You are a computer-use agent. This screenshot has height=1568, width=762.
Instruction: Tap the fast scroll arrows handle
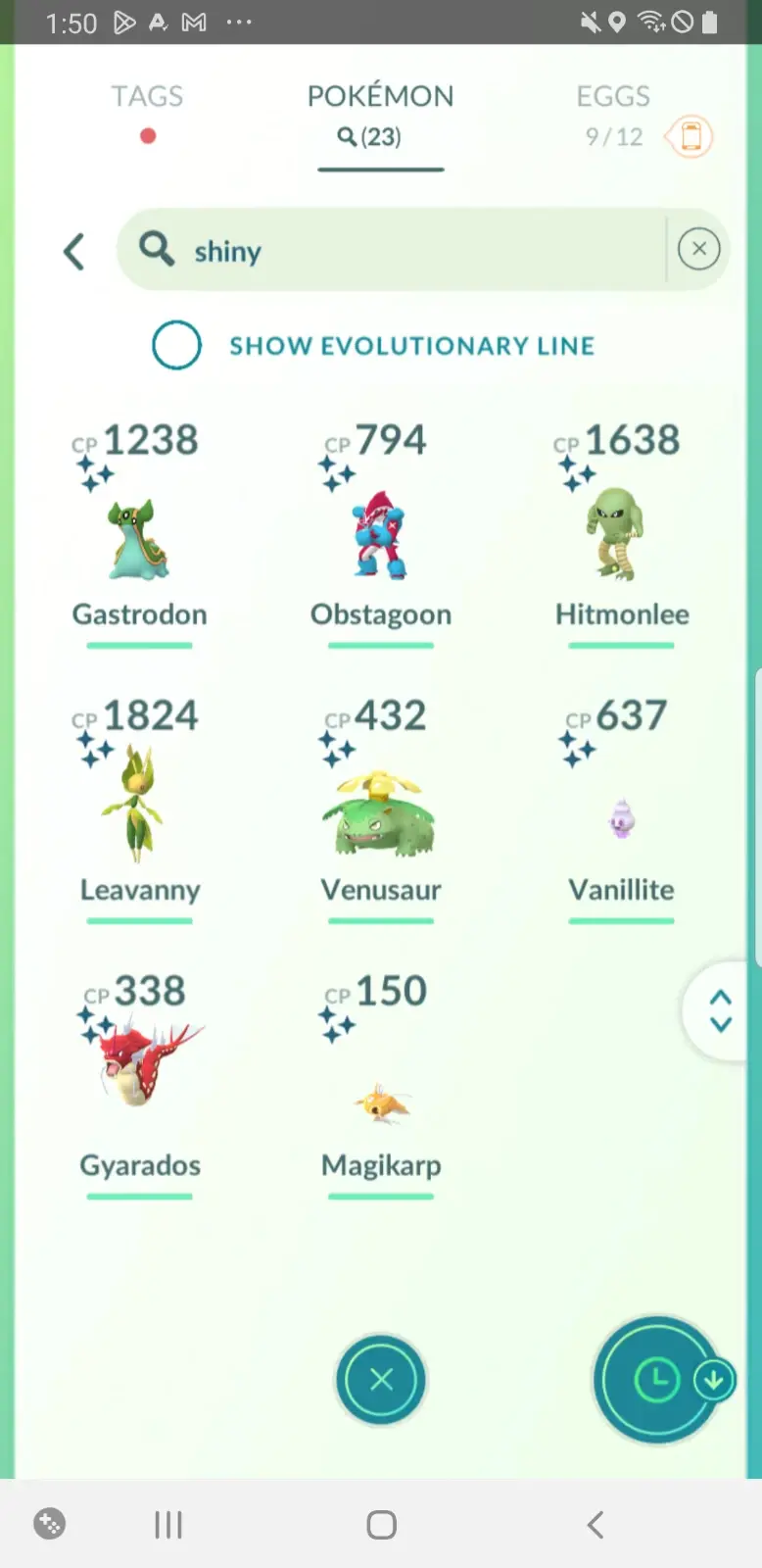(721, 1010)
